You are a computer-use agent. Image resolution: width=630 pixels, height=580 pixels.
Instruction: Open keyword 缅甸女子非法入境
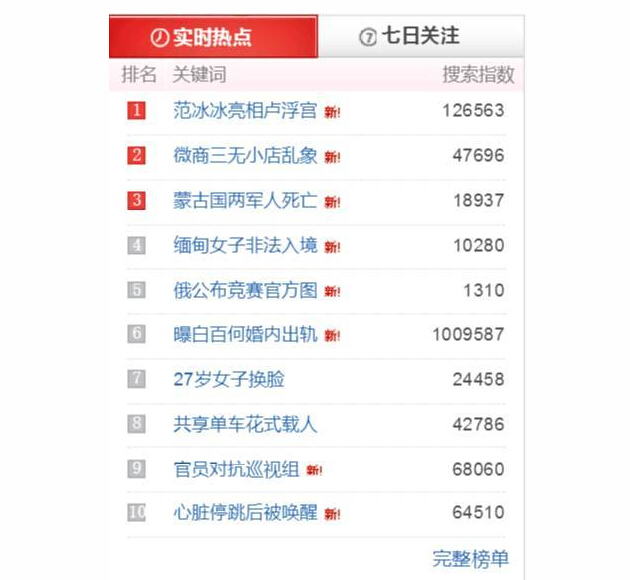[245, 245]
